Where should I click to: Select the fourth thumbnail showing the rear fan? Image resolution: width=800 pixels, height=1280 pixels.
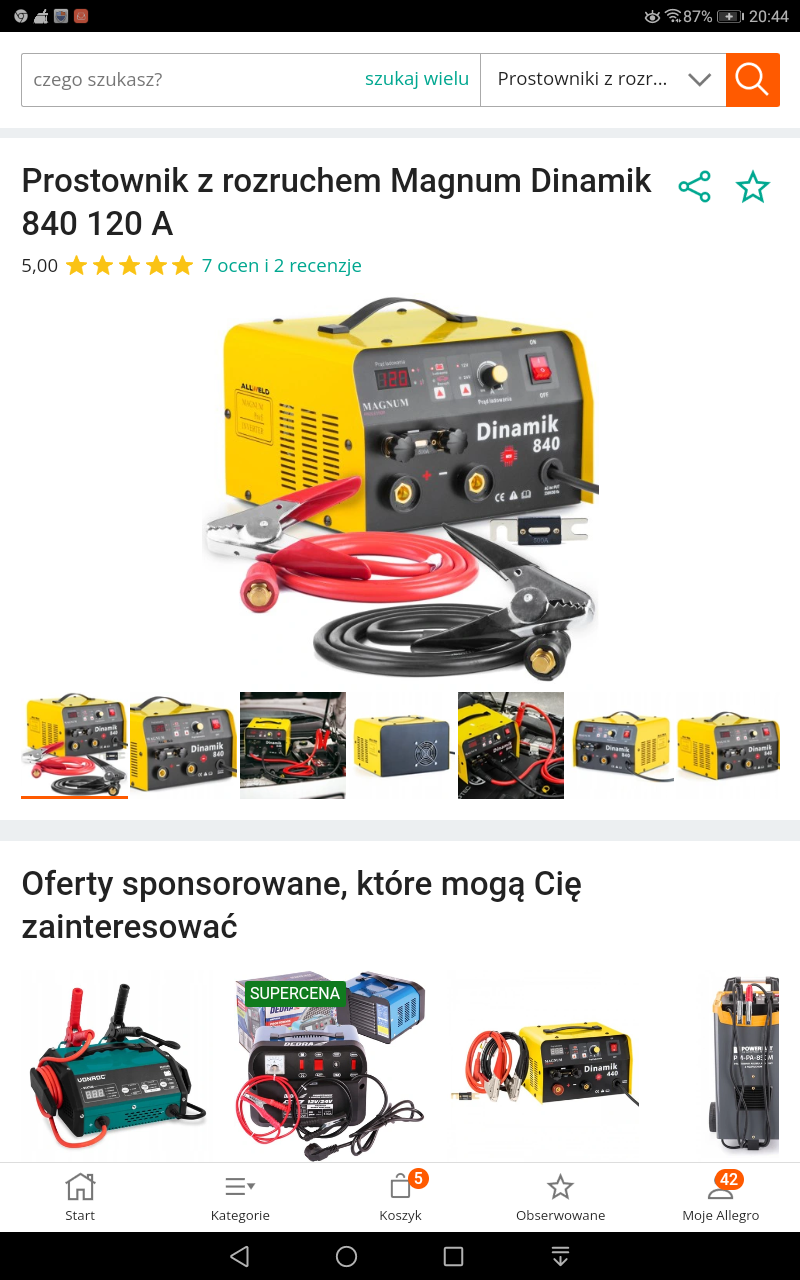click(x=401, y=745)
